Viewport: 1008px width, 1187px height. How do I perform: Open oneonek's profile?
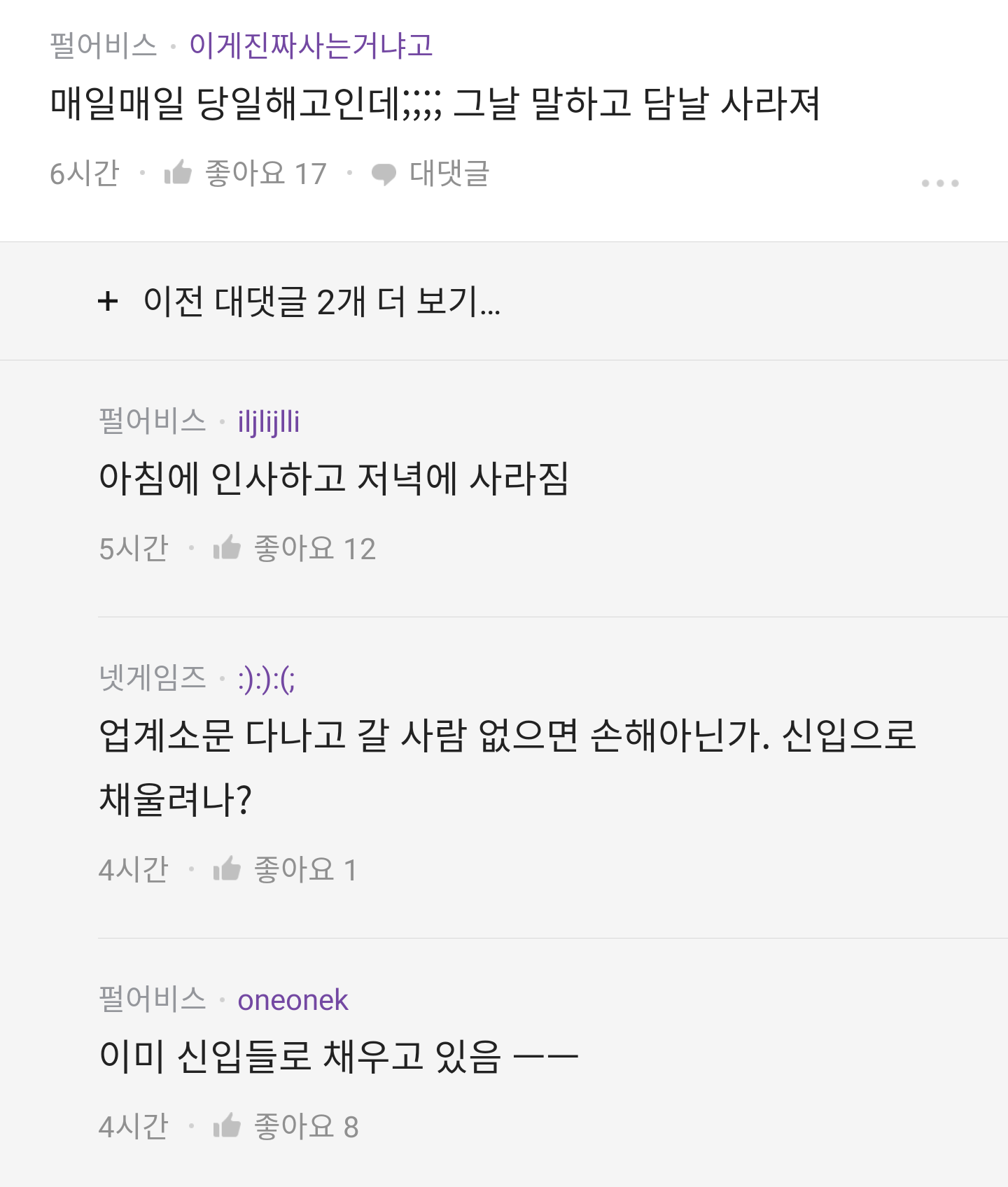tap(293, 1000)
